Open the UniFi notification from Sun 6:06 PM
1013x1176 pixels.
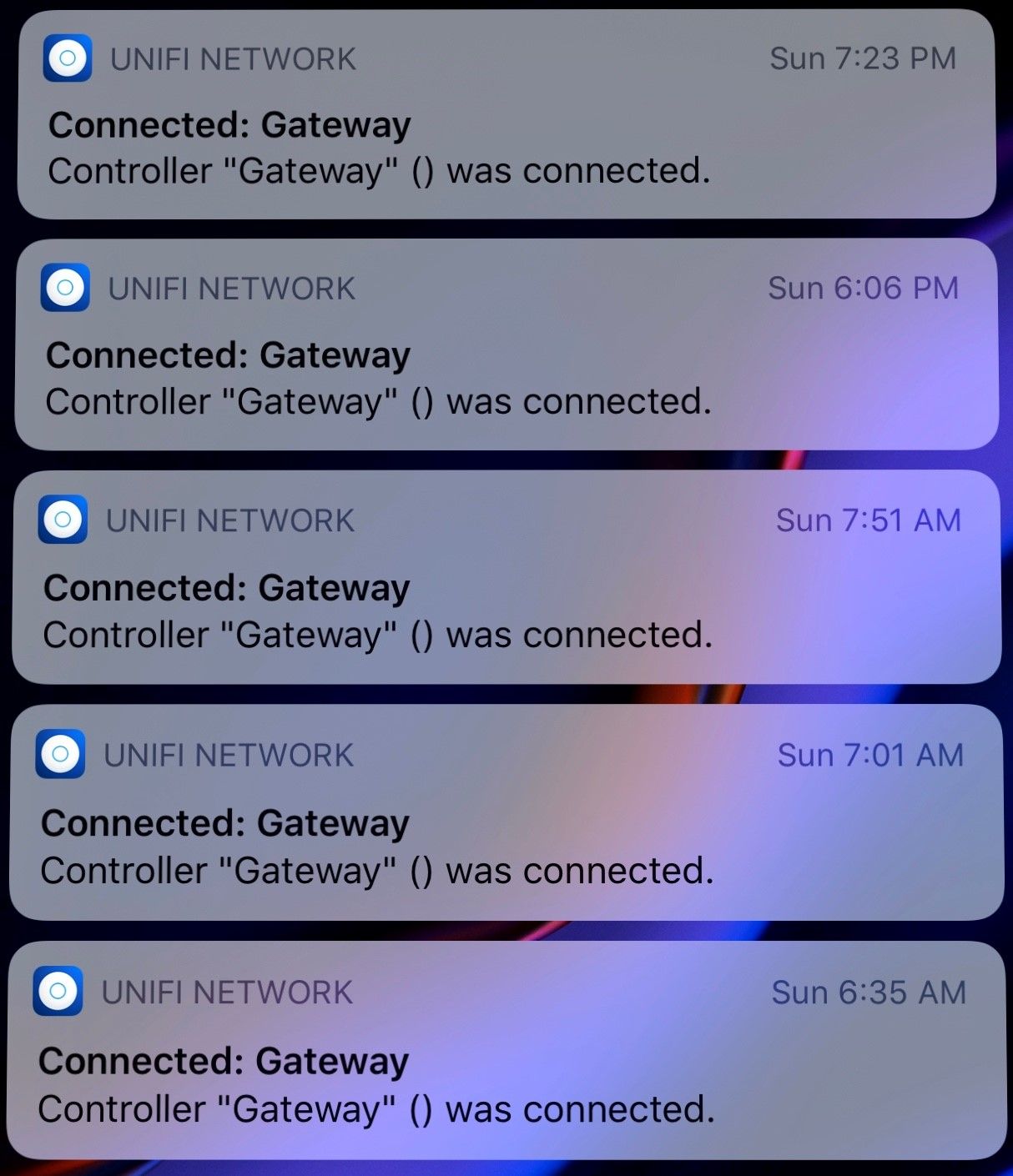click(506, 344)
